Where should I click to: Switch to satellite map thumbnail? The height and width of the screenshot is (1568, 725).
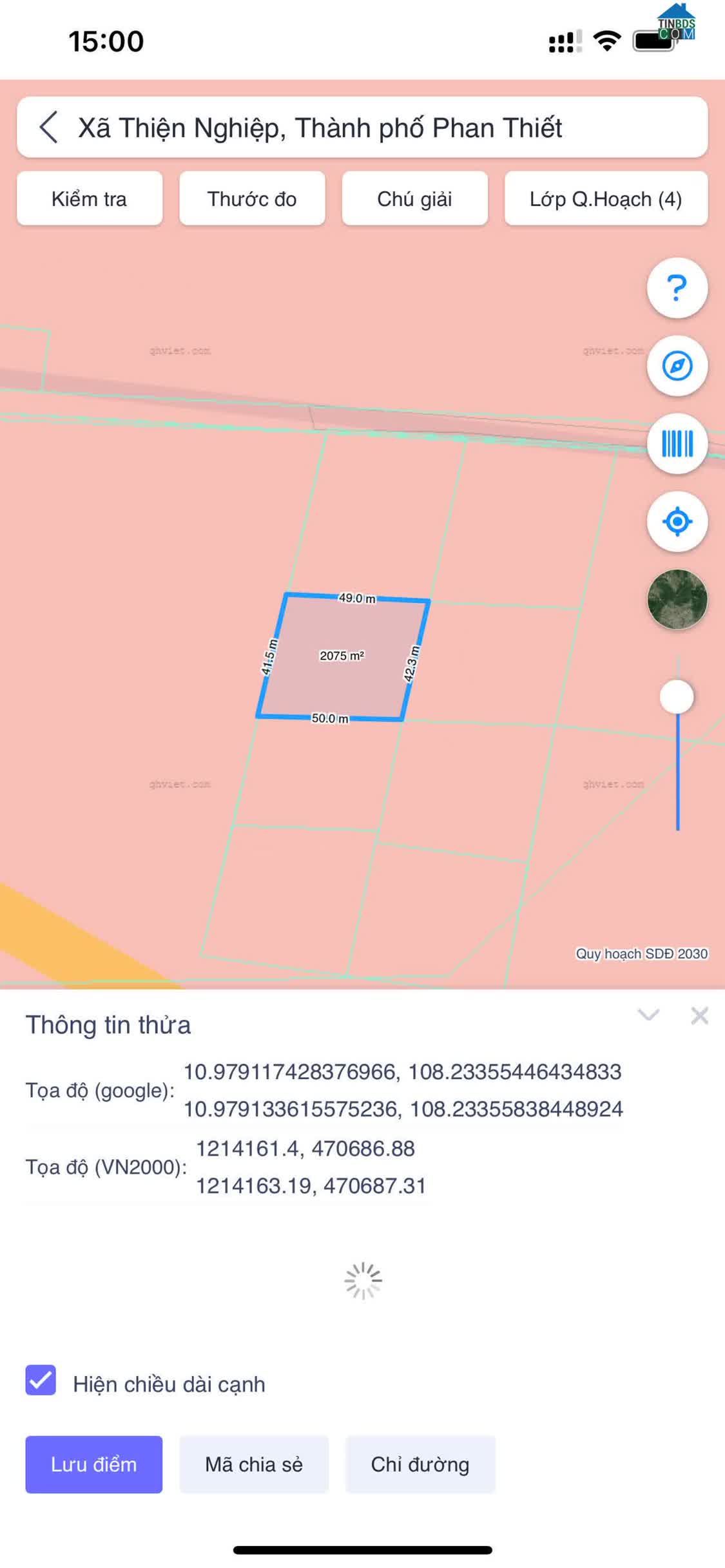click(677, 600)
